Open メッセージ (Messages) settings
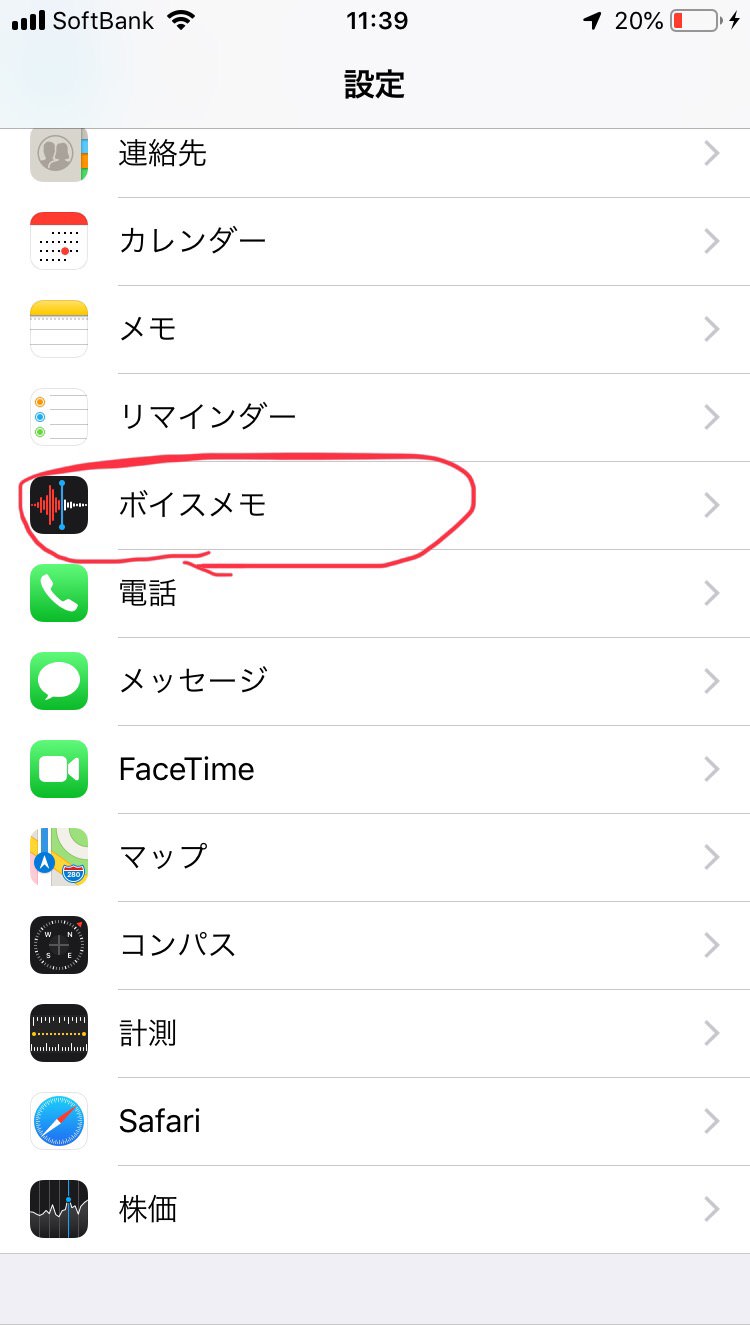The image size is (750, 1334). 375,681
